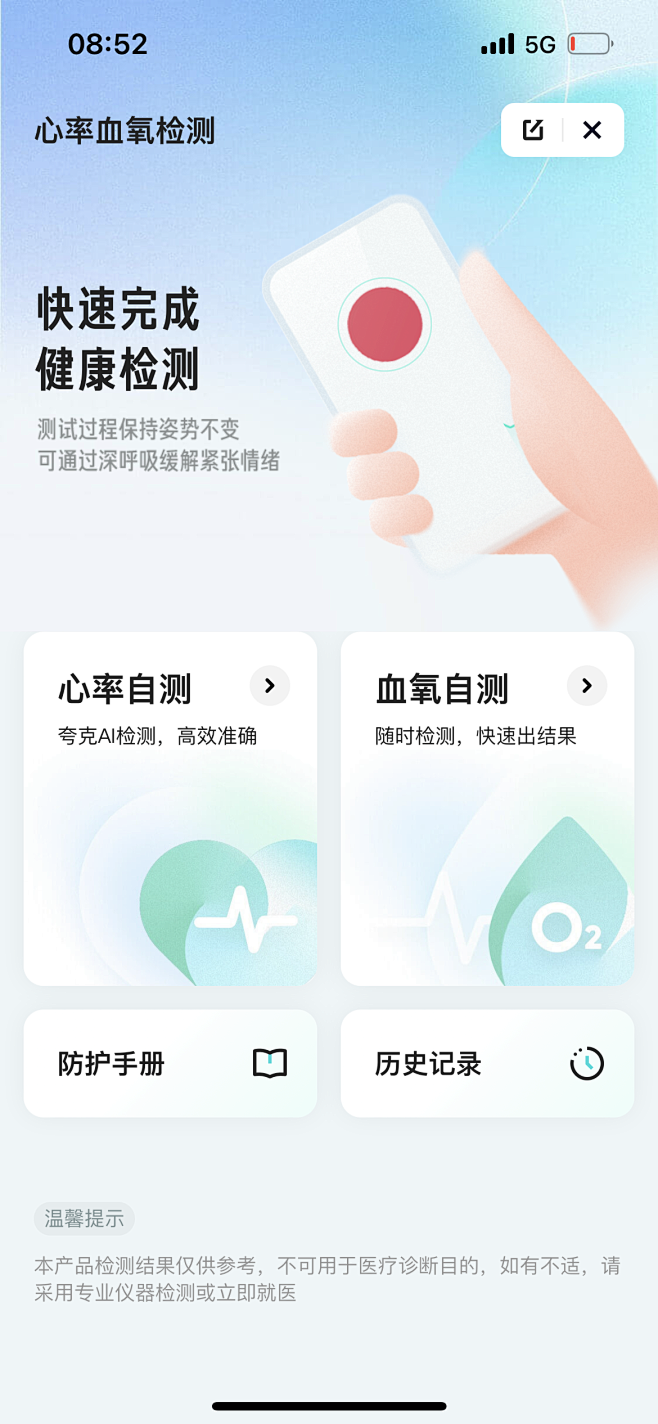The width and height of the screenshot is (658, 1424).
Task: Open the 血氧自测 card
Action: point(487,808)
